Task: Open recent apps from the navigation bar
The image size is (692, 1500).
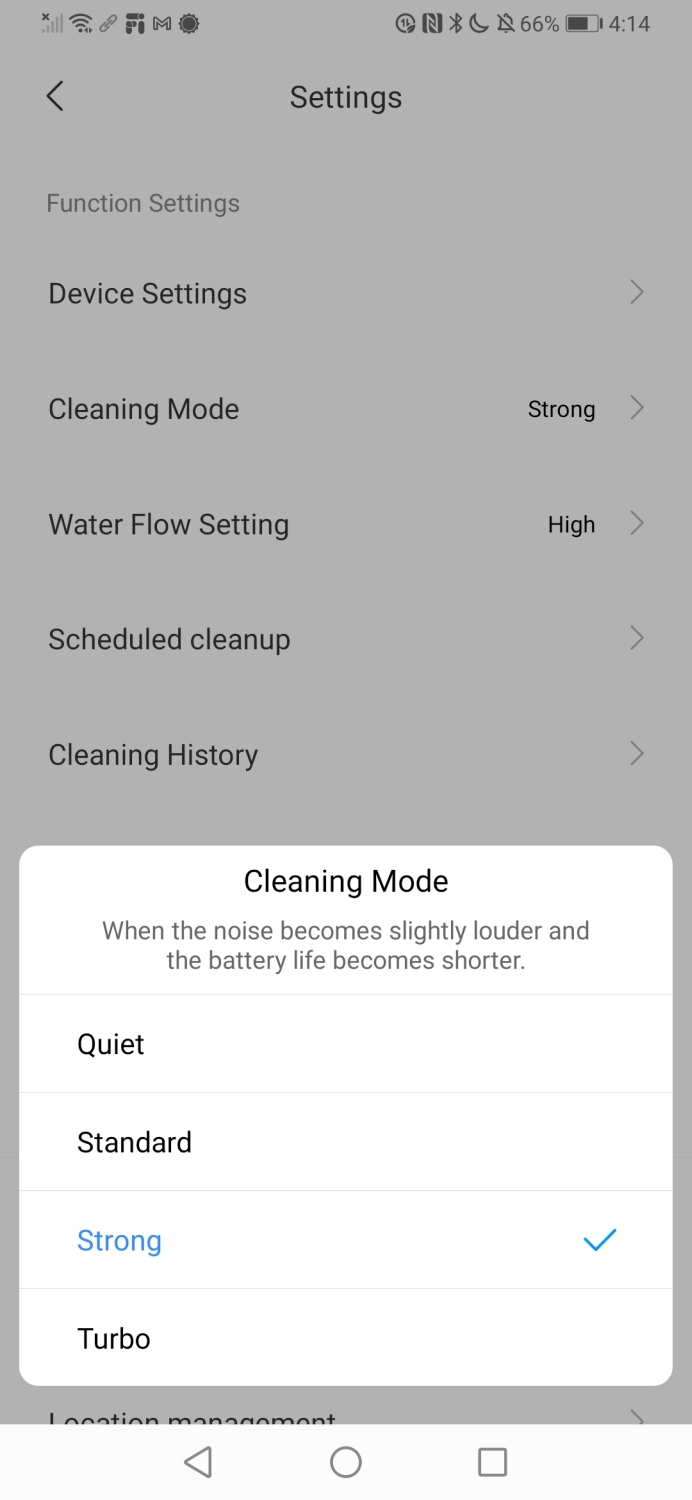Action: coord(493,1462)
